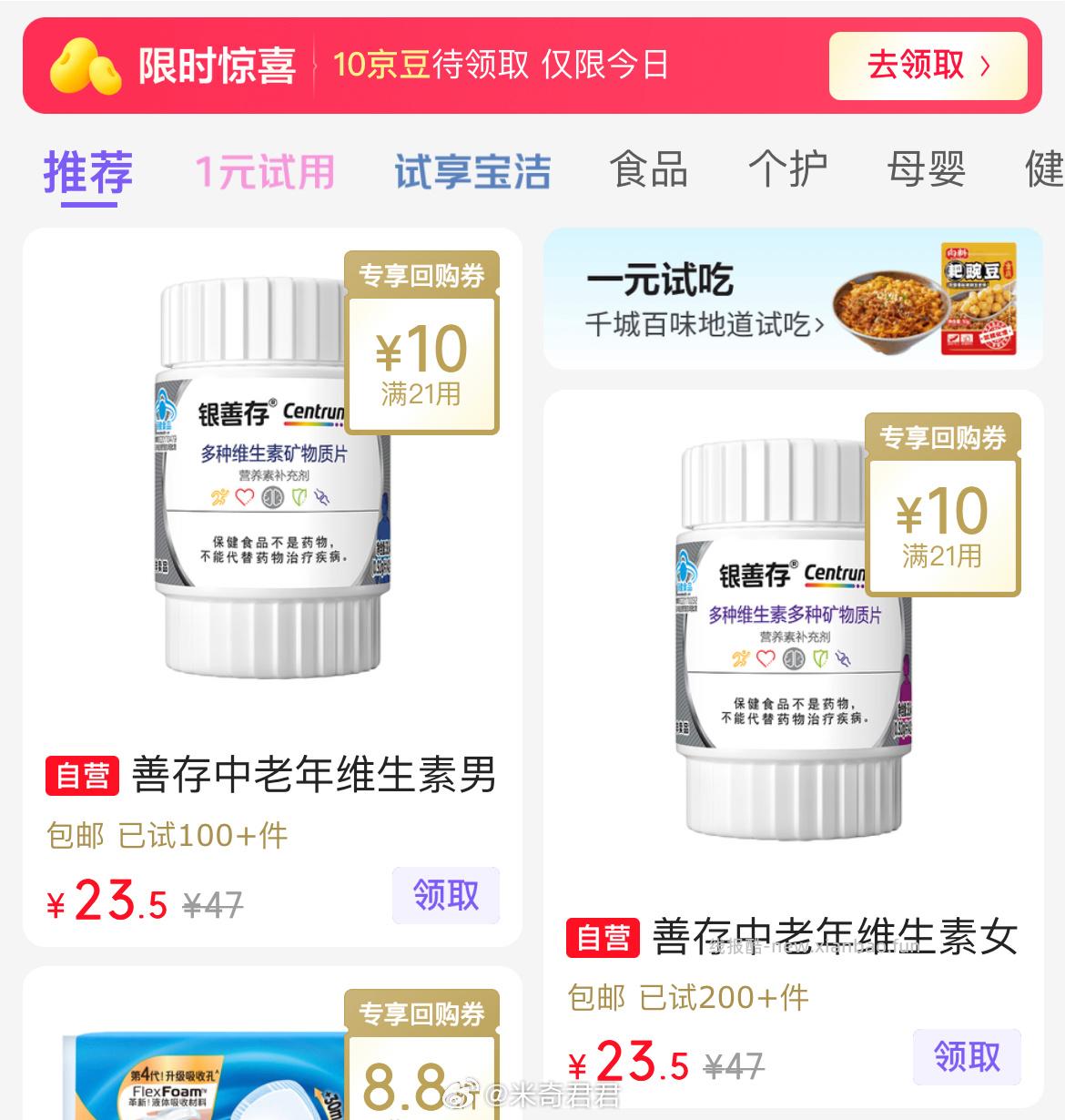Switch to the 推荐 tab
The height and width of the screenshot is (1120, 1065).
pyautogui.click(x=86, y=169)
